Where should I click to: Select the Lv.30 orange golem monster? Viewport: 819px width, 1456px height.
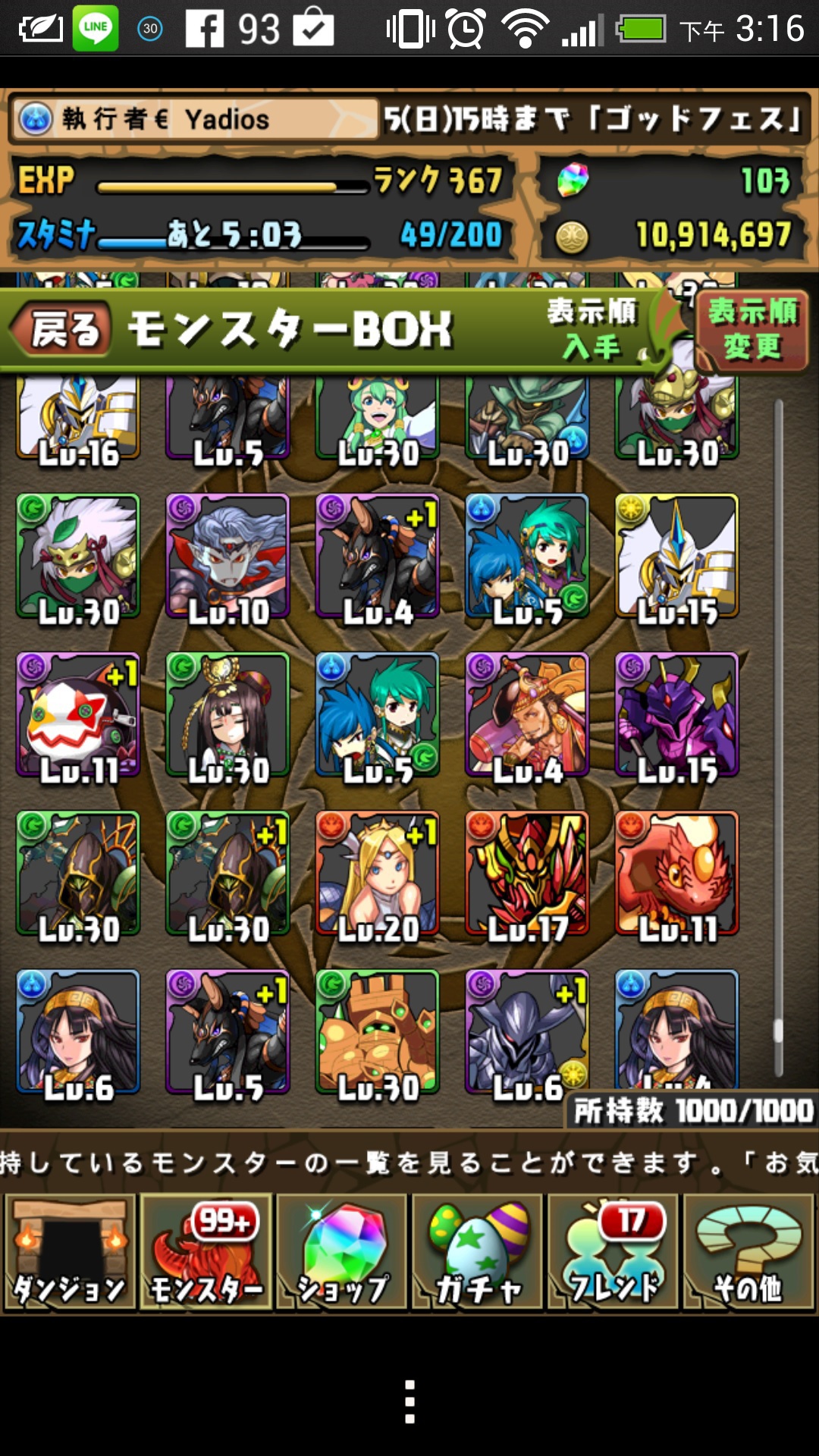[378, 1032]
